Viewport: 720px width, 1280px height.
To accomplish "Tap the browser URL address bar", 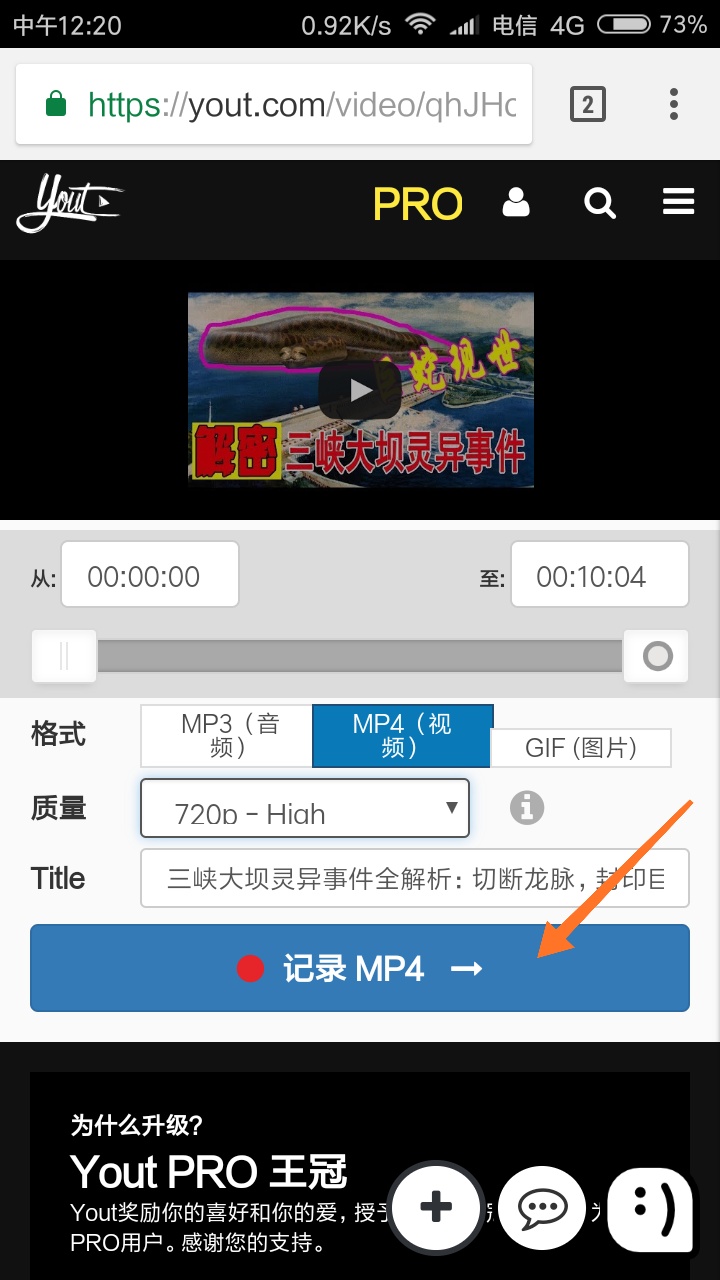I will [274, 104].
